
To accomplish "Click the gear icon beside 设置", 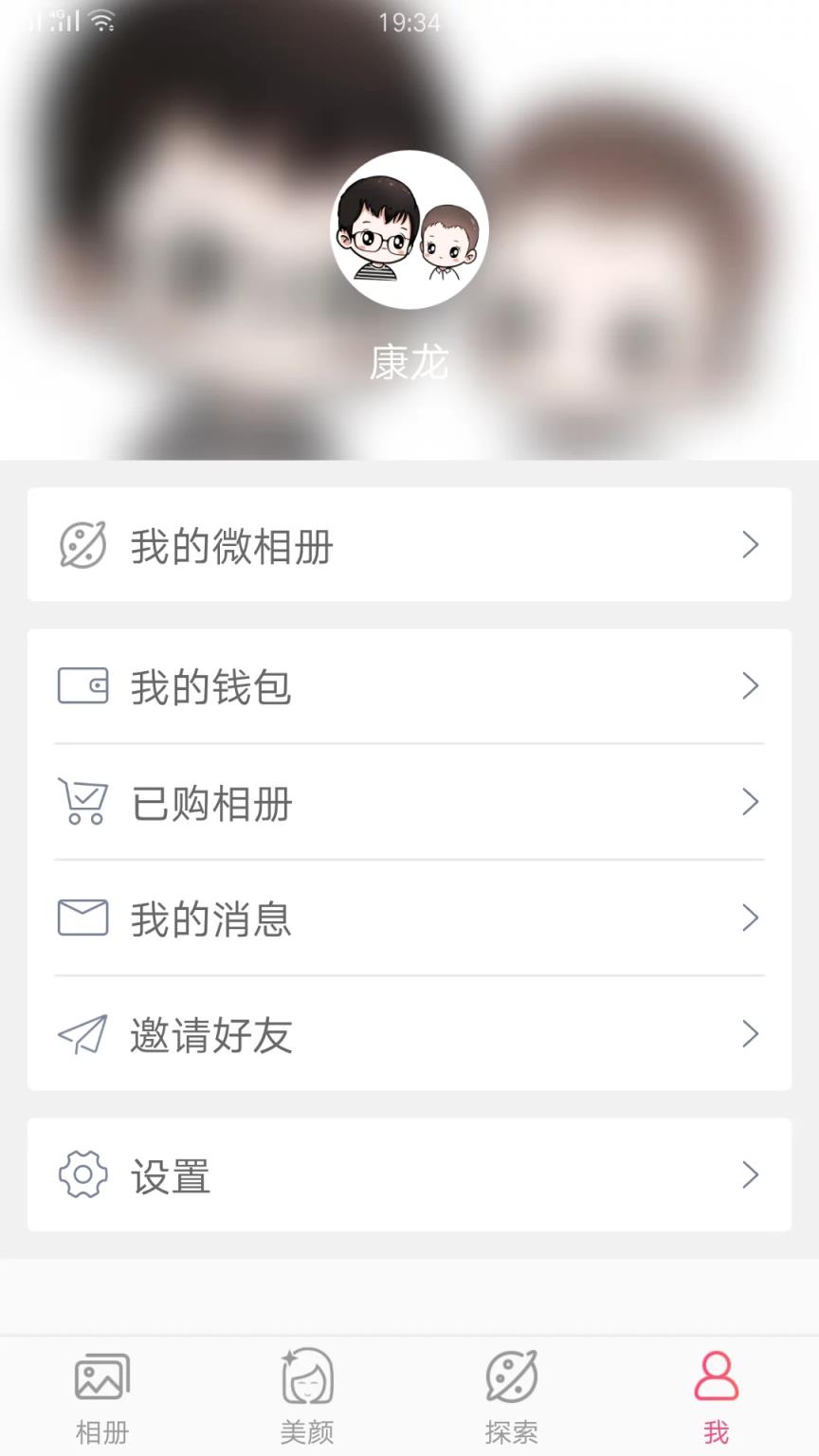I will coord(82,1175).
